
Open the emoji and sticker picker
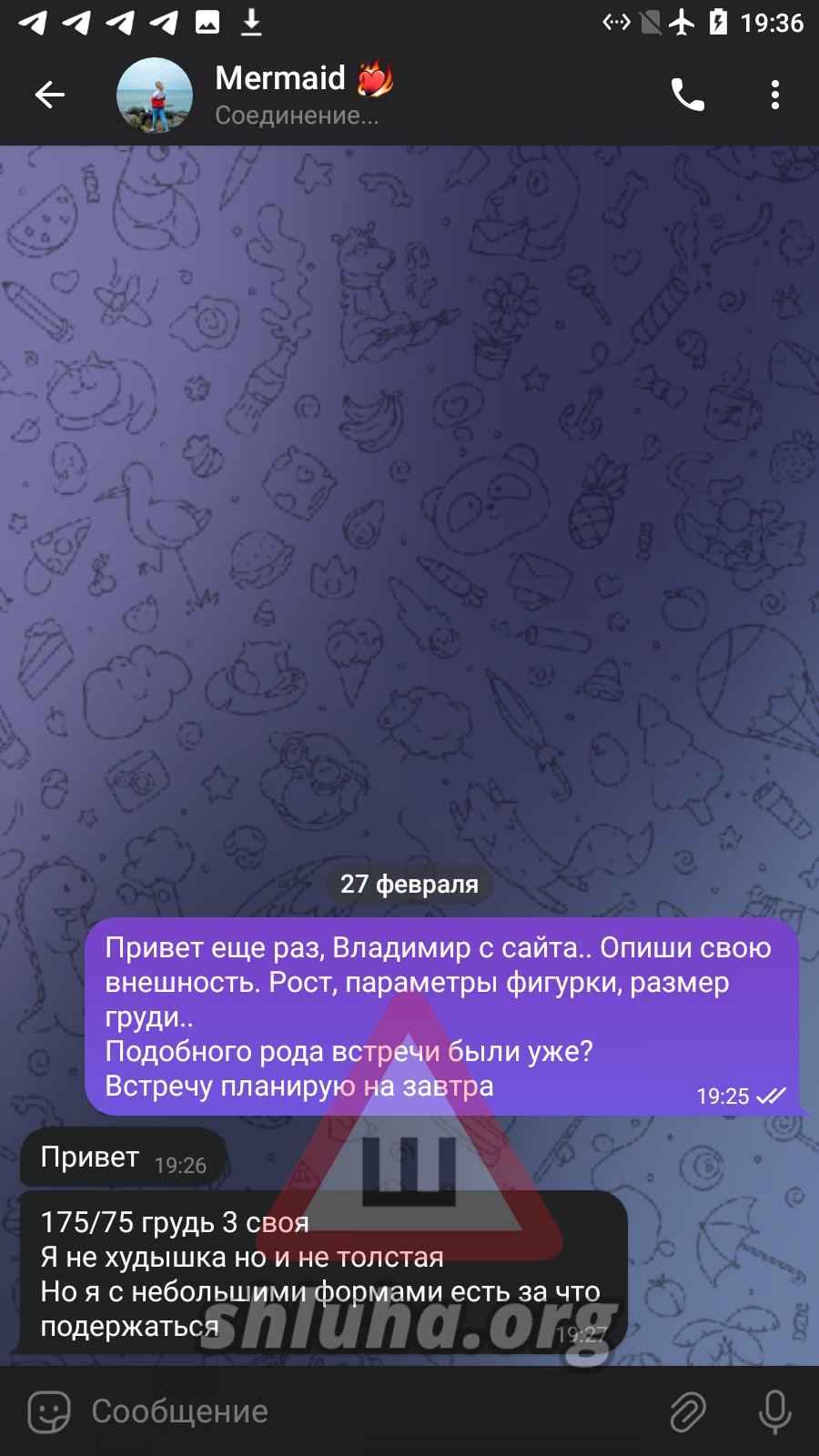[x=49, y=1411]
